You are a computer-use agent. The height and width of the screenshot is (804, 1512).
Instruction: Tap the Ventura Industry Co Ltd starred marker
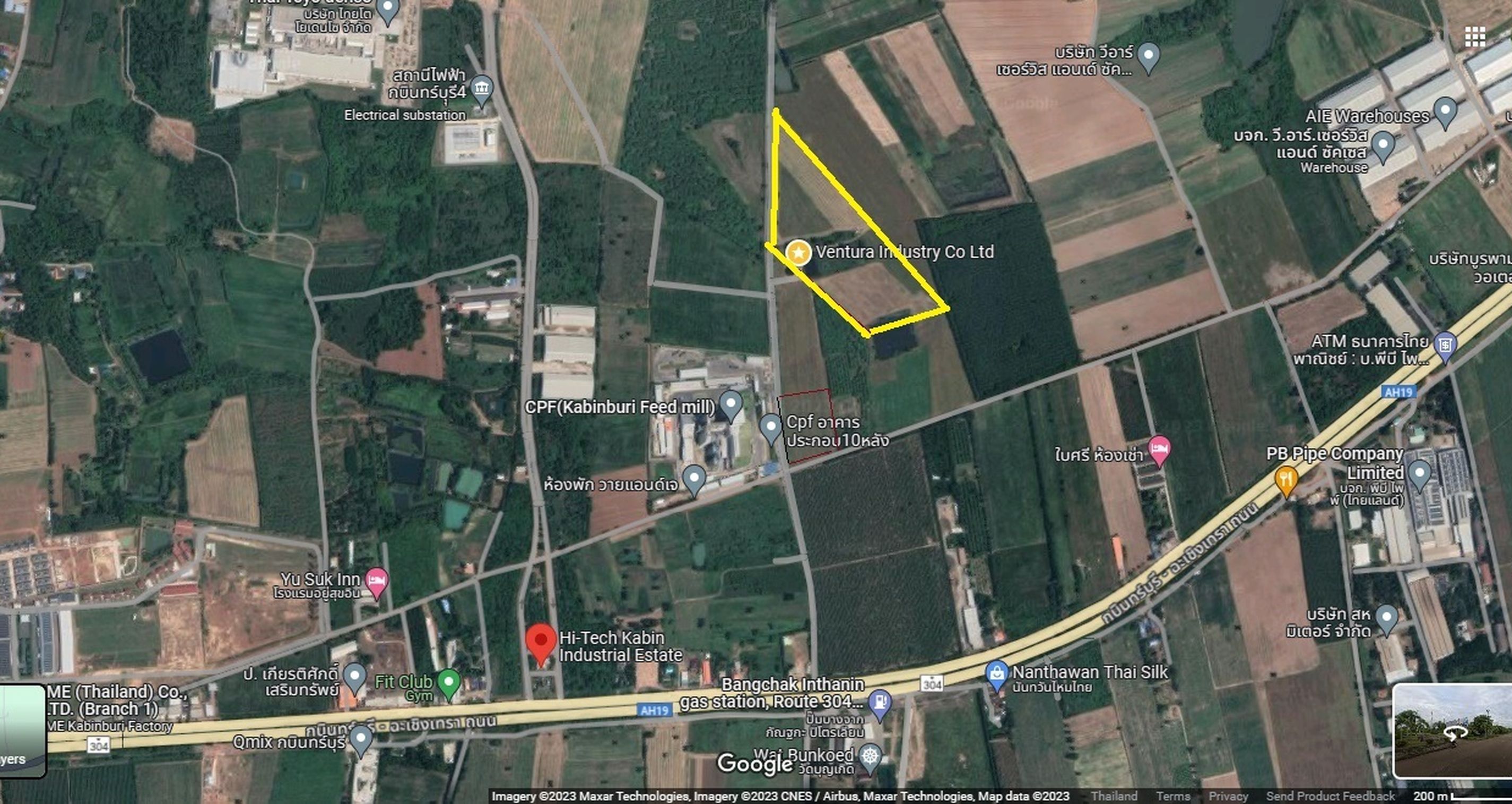(798, 253)
